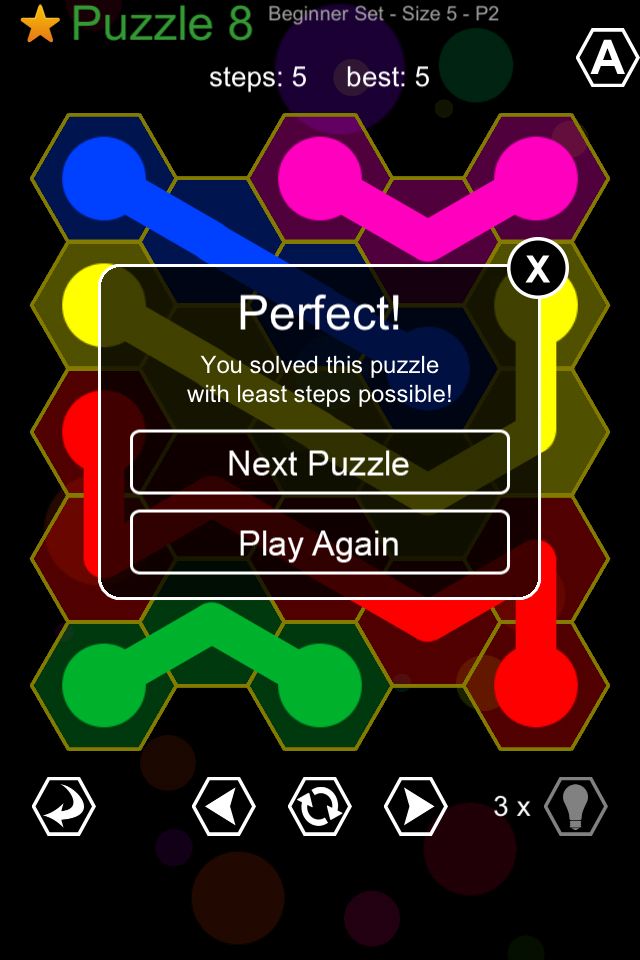Tap the Next Puzzle button
The height and width of the screenshot is (960, 640).
[x=319, y=463]
